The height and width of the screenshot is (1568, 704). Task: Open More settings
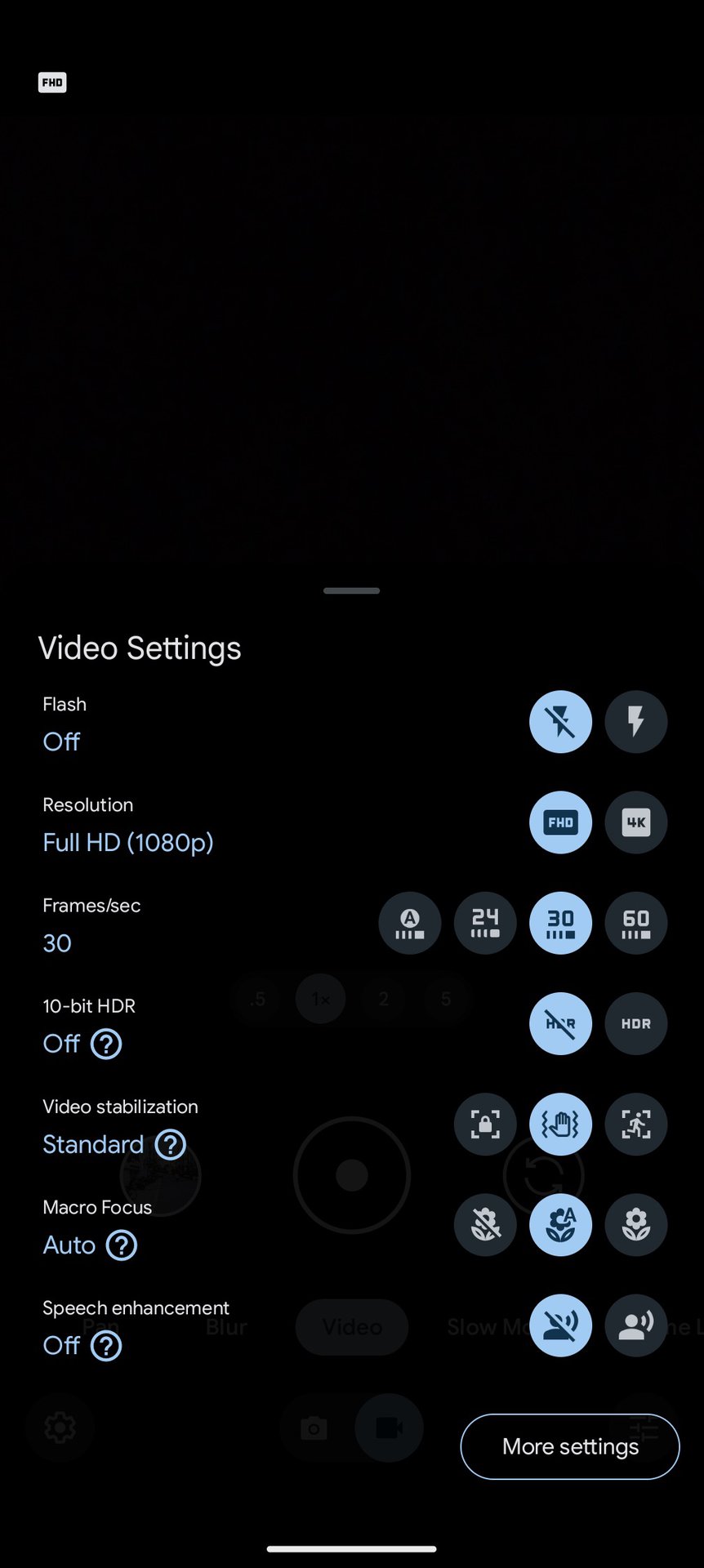click(x=570, y=1446)
